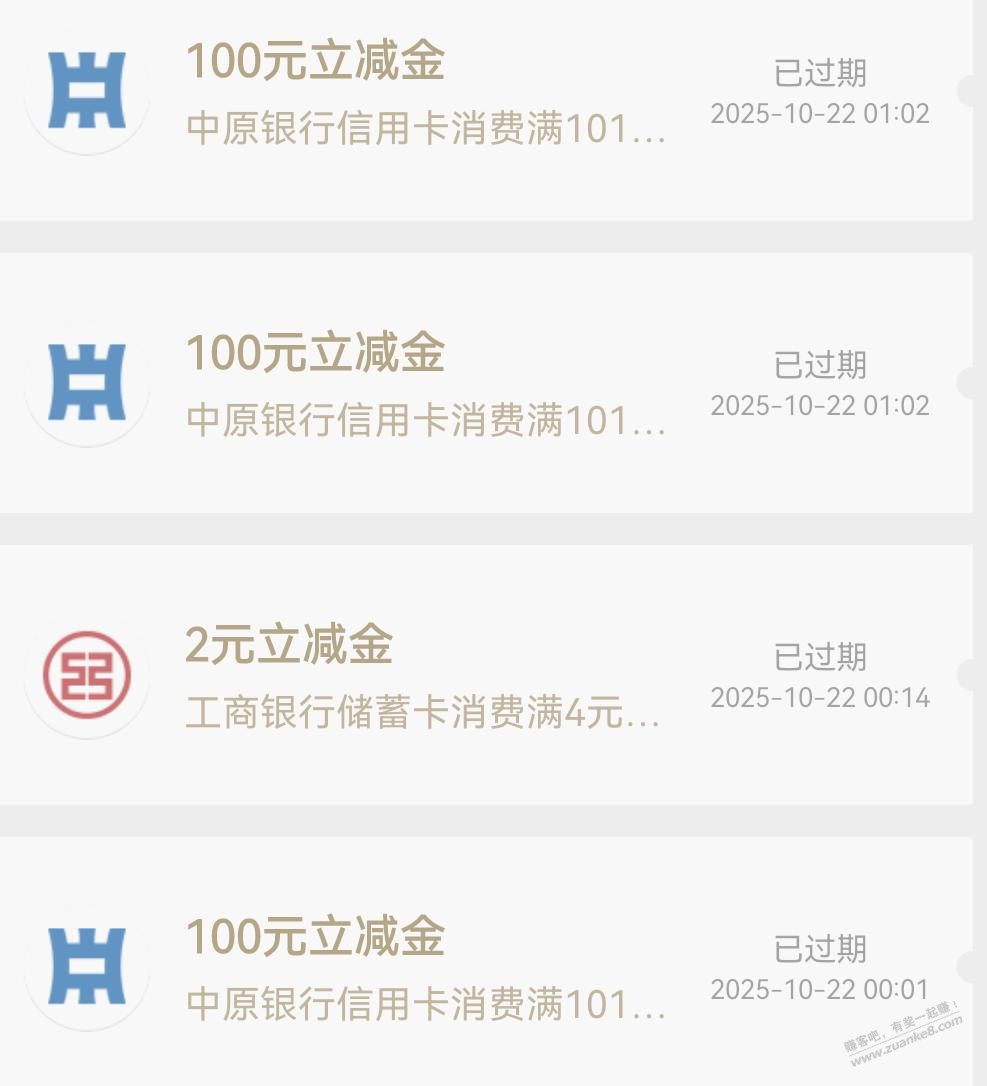
Task: Expand the 工商银行储蓄卡消费满4元 description
Action: tap(424, 712)
